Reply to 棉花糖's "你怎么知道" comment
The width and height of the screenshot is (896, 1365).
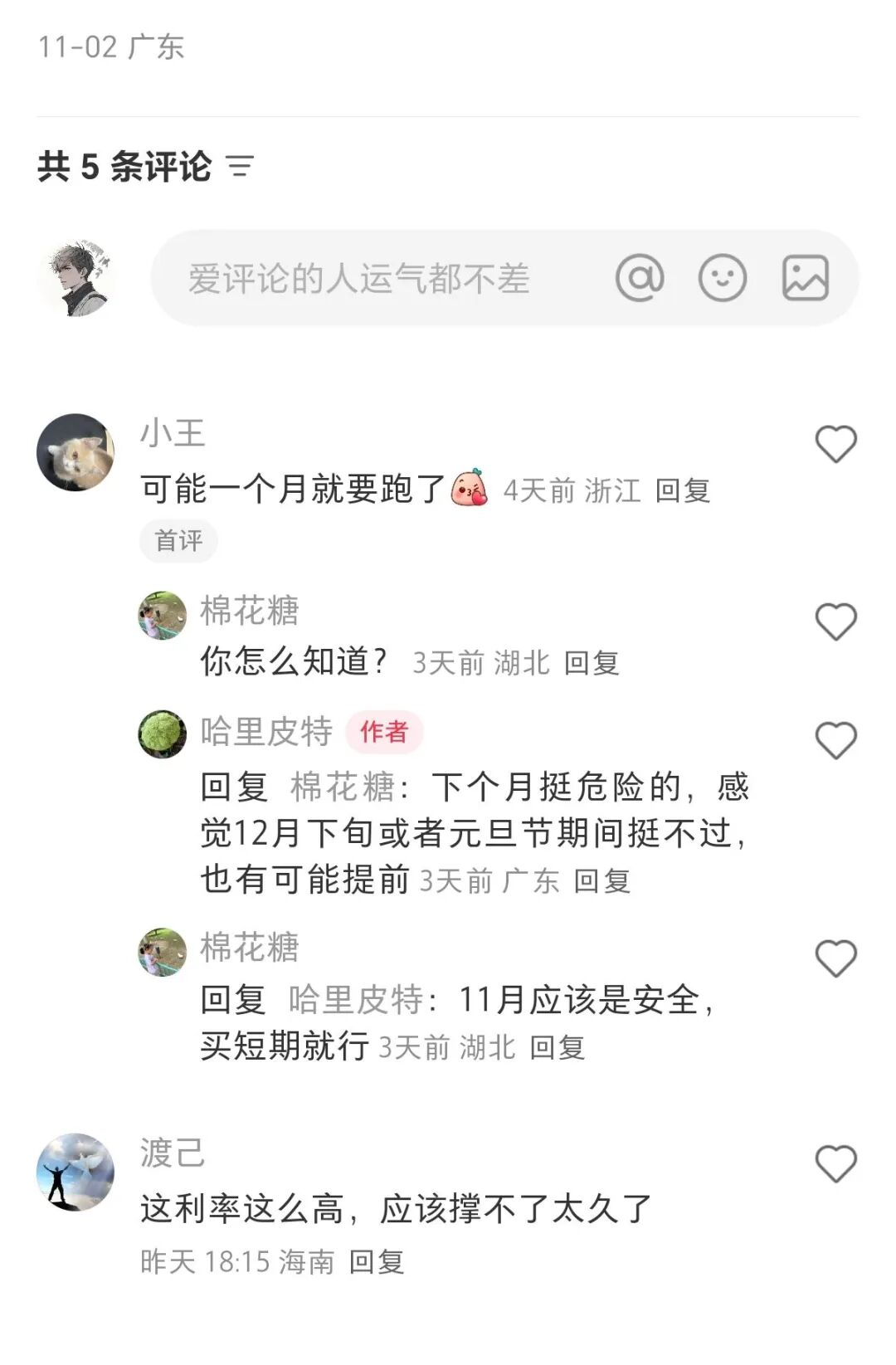(592, 663)
